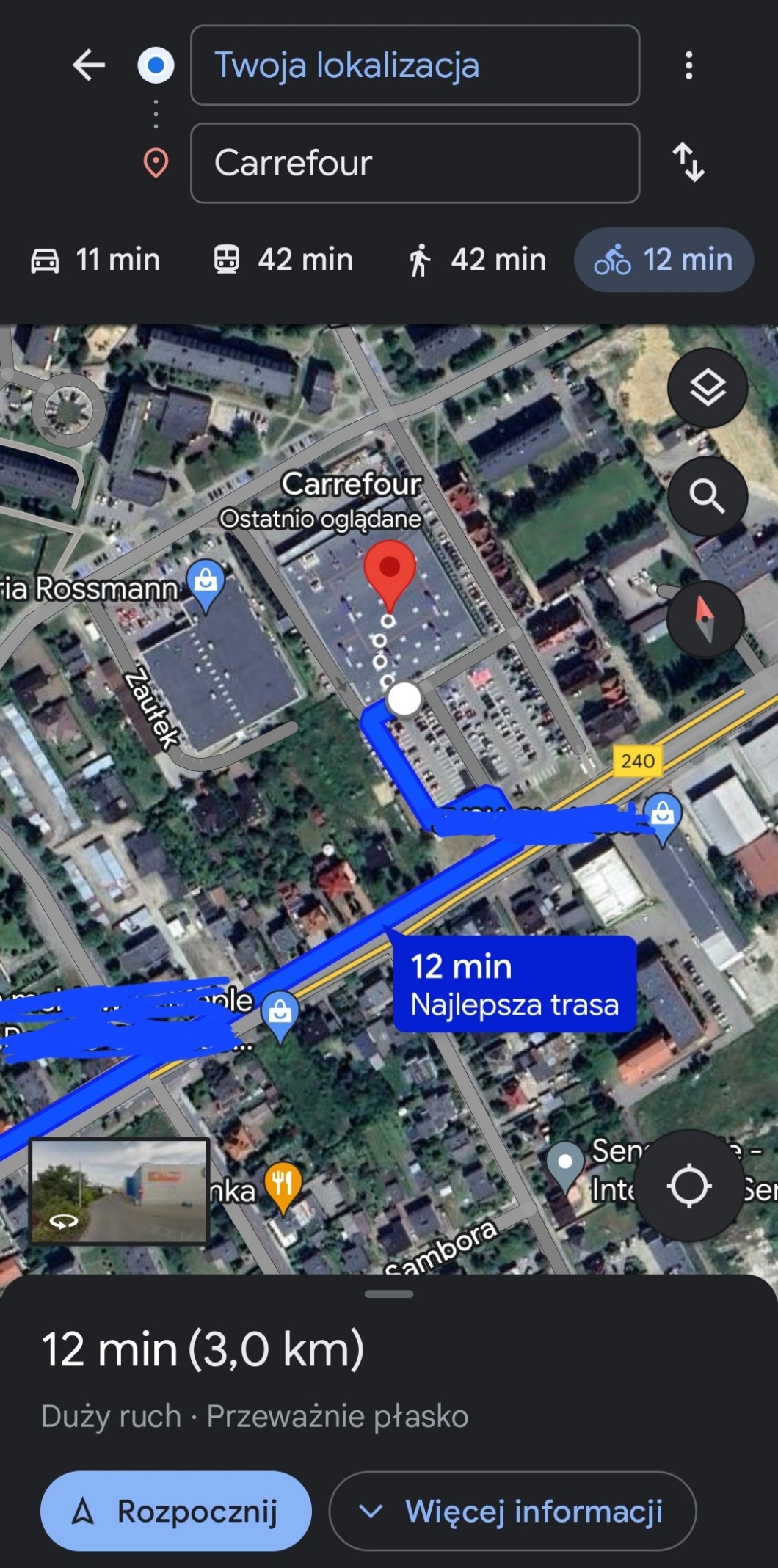Select cycling mode, 12 min
778x1568 pixels.
coord(664,260)
